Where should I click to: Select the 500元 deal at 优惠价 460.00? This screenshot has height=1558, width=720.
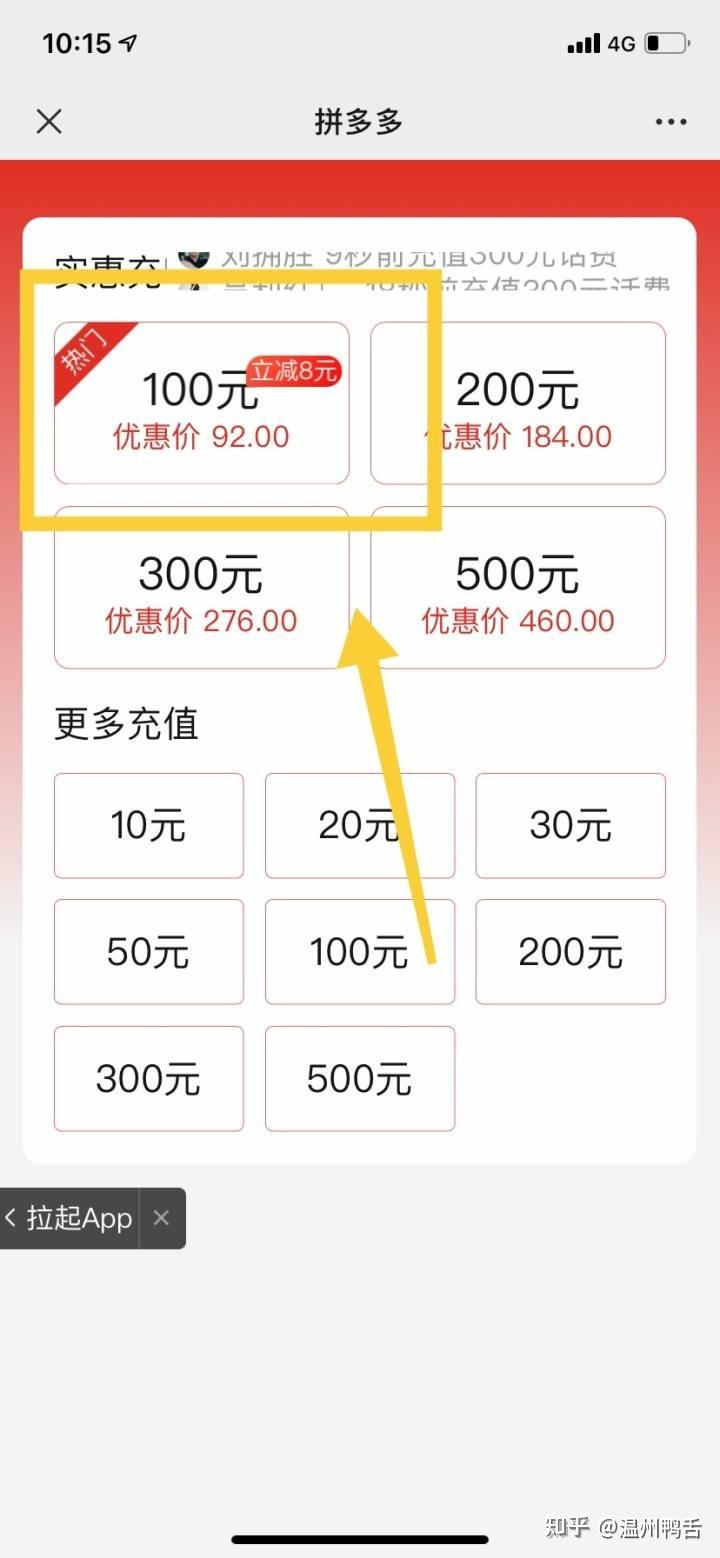(518, 587)
